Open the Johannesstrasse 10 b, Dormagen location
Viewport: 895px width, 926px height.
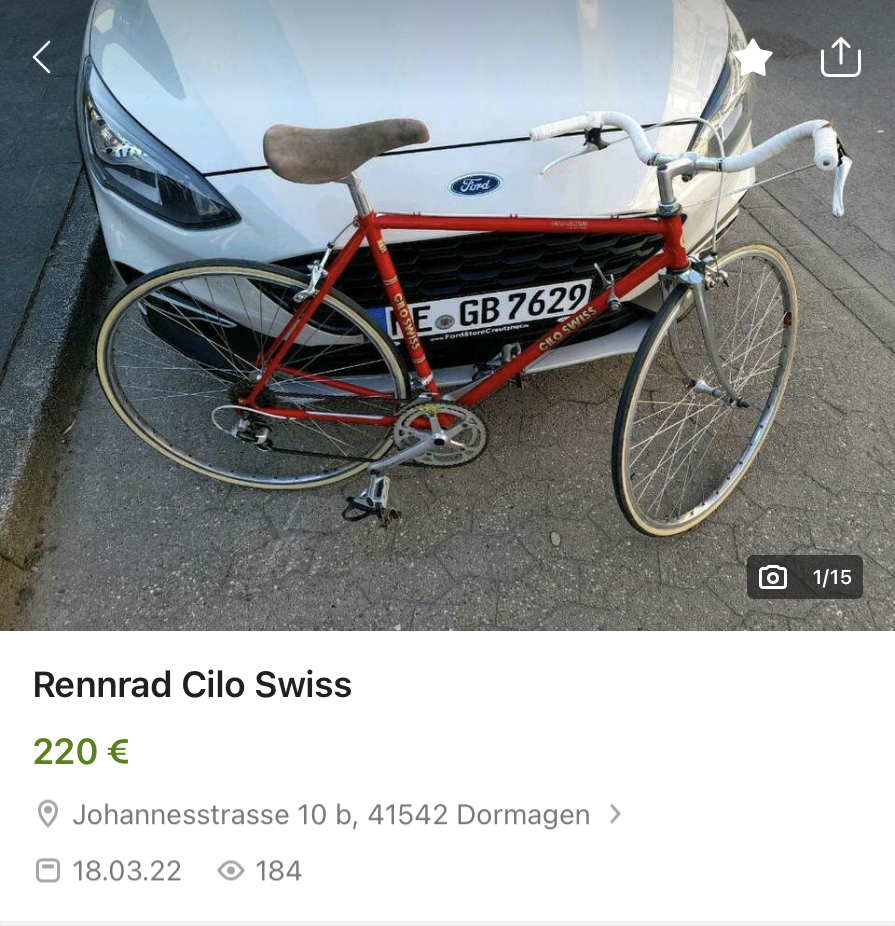331,815
